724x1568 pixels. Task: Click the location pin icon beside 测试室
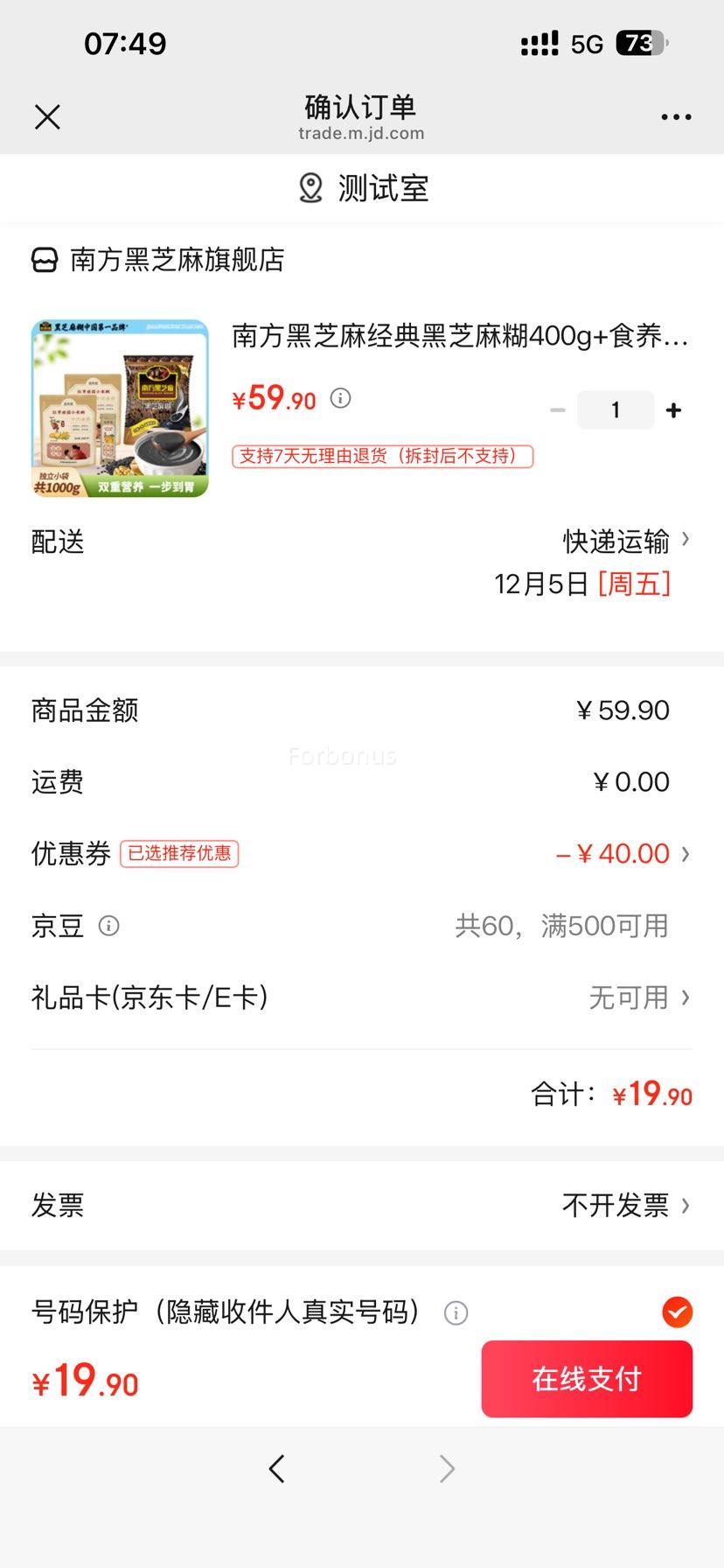click(x=309, y=187)
